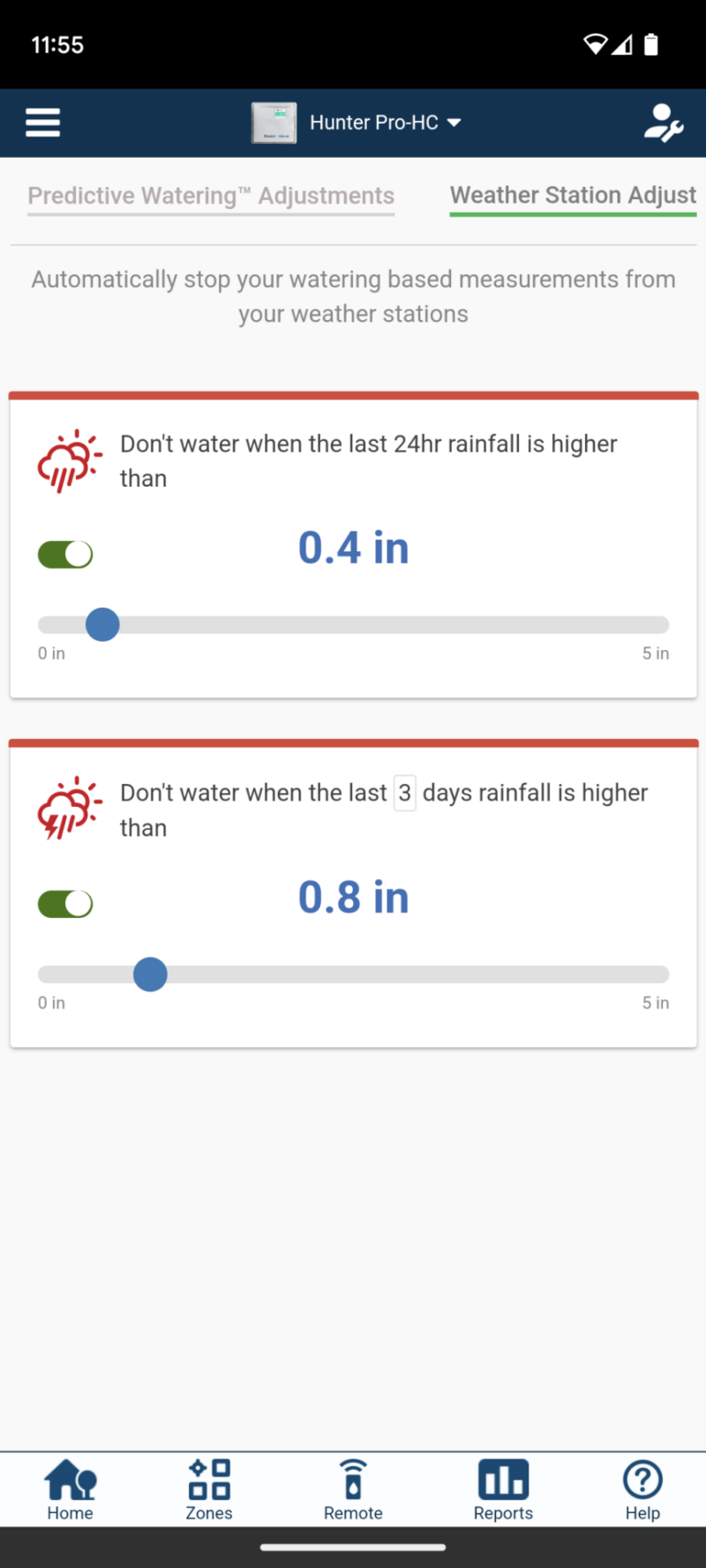Open the hamburger navigation menu
Screen dimensions: 706x1568
click(42, 123)
